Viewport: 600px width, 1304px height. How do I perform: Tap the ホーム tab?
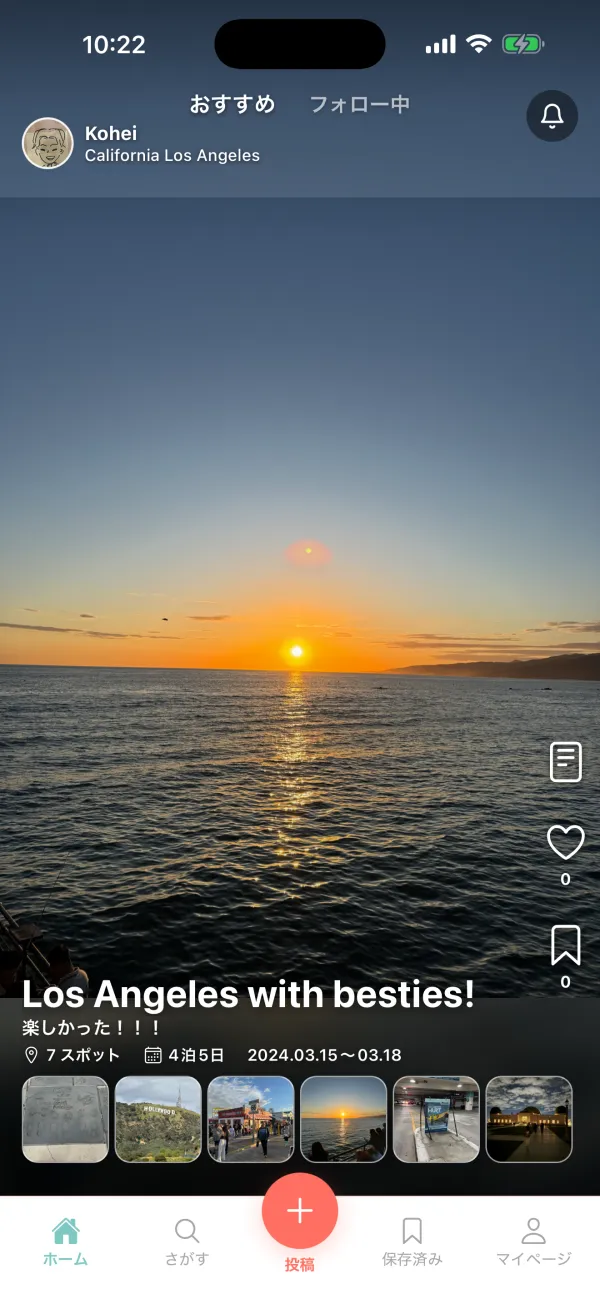coord(65,1242)
